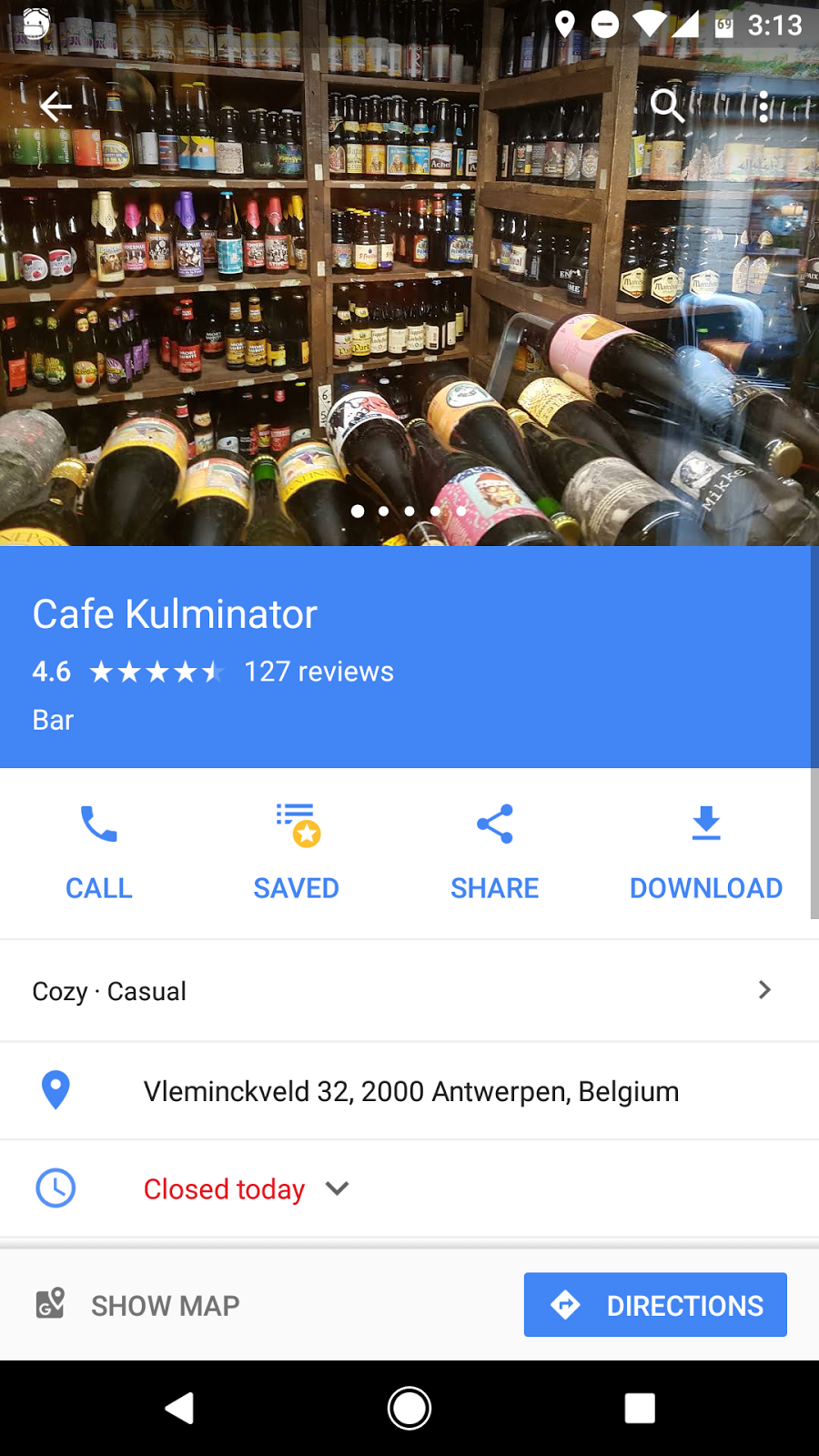Viewport: 819px width, 1456px height.
Task: Get directions to Cafe Kulminator
Action: pyautogui.click(x=655, y=1305)
